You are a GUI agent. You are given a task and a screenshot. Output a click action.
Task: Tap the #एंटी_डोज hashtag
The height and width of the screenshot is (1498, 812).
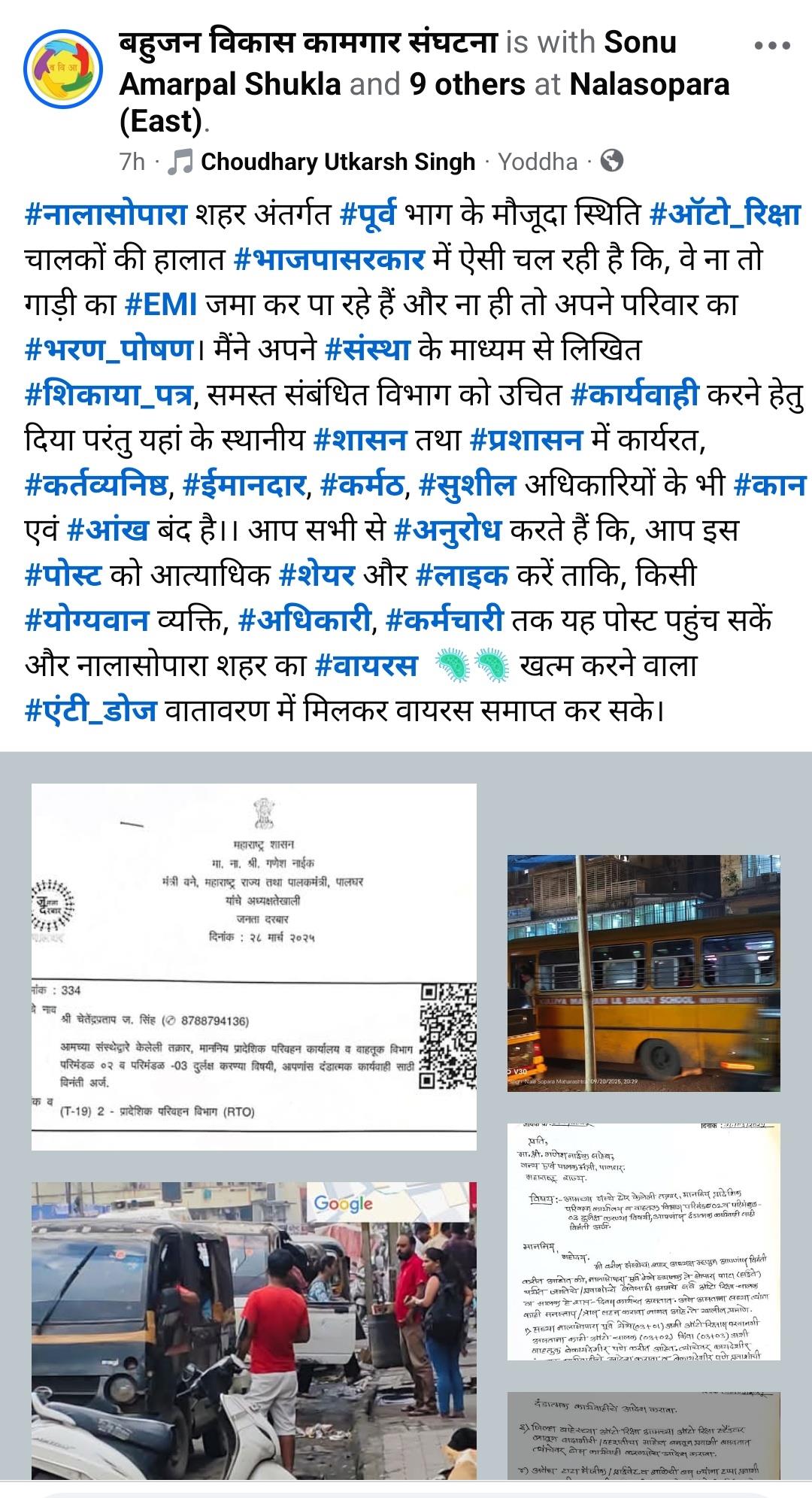point(90,711)
